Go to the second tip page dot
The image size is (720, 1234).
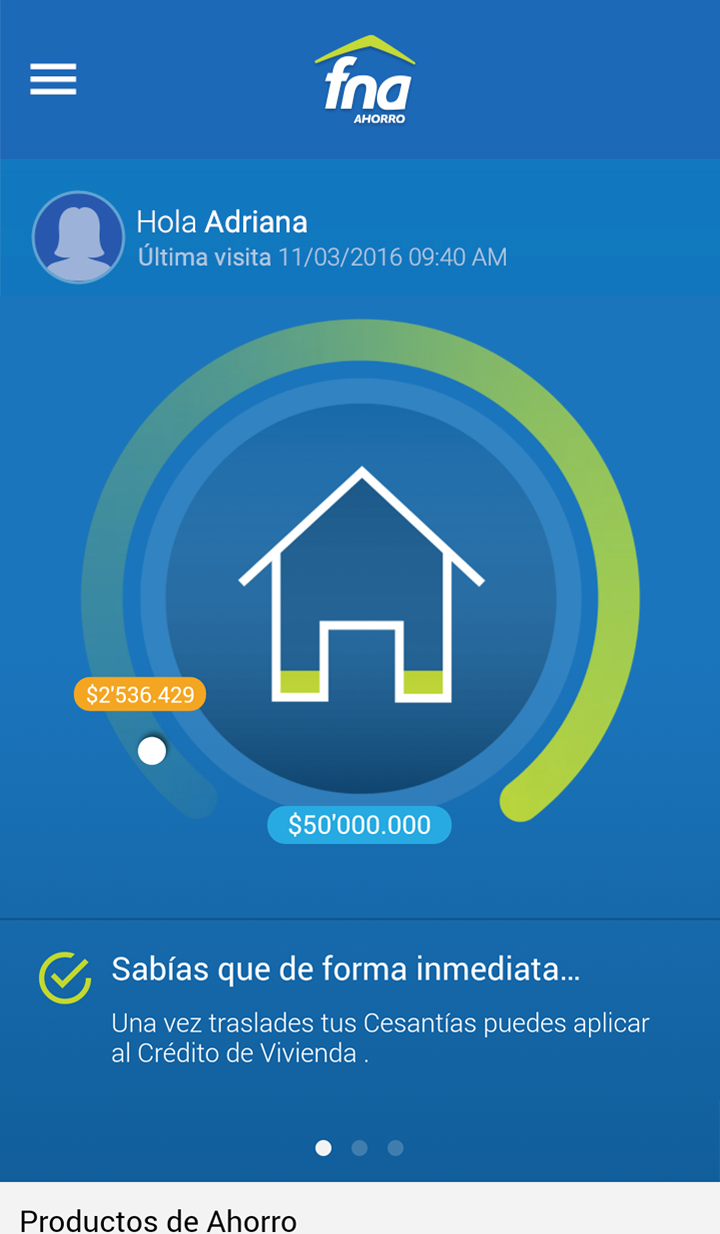(x=359, y=1148)
